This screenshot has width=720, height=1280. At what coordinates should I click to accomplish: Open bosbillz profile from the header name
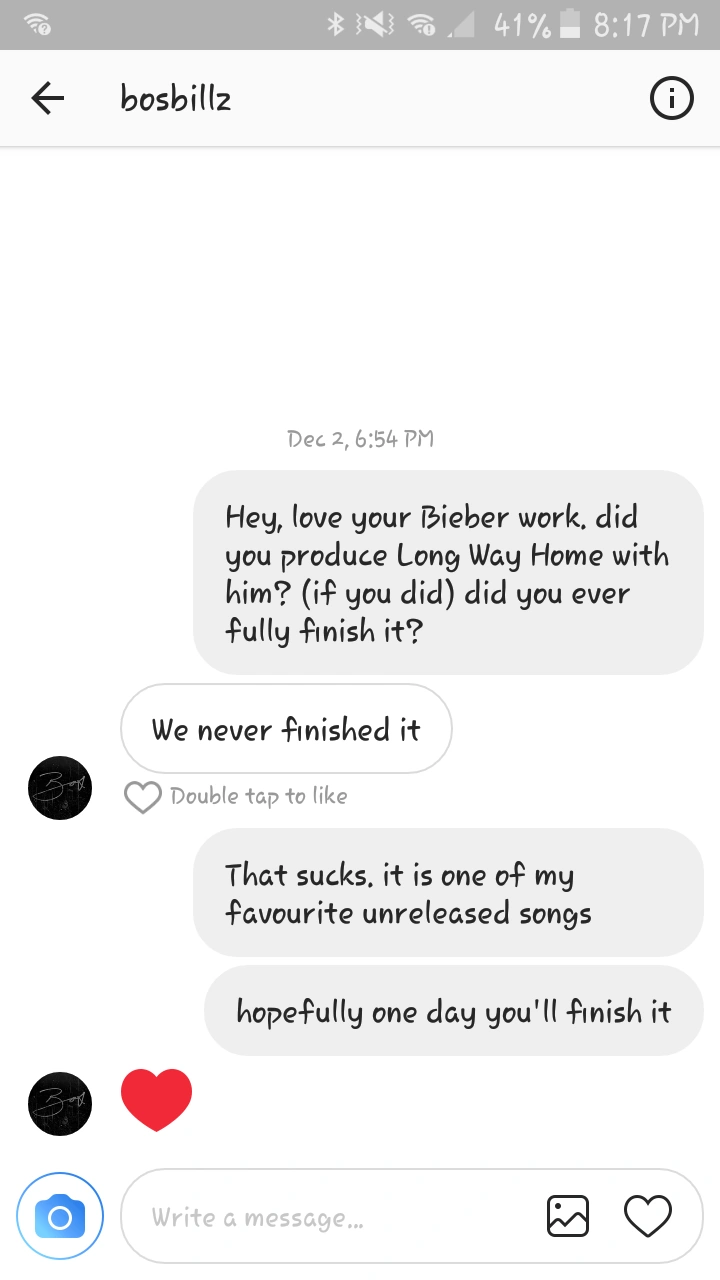[x=176, y=98]
